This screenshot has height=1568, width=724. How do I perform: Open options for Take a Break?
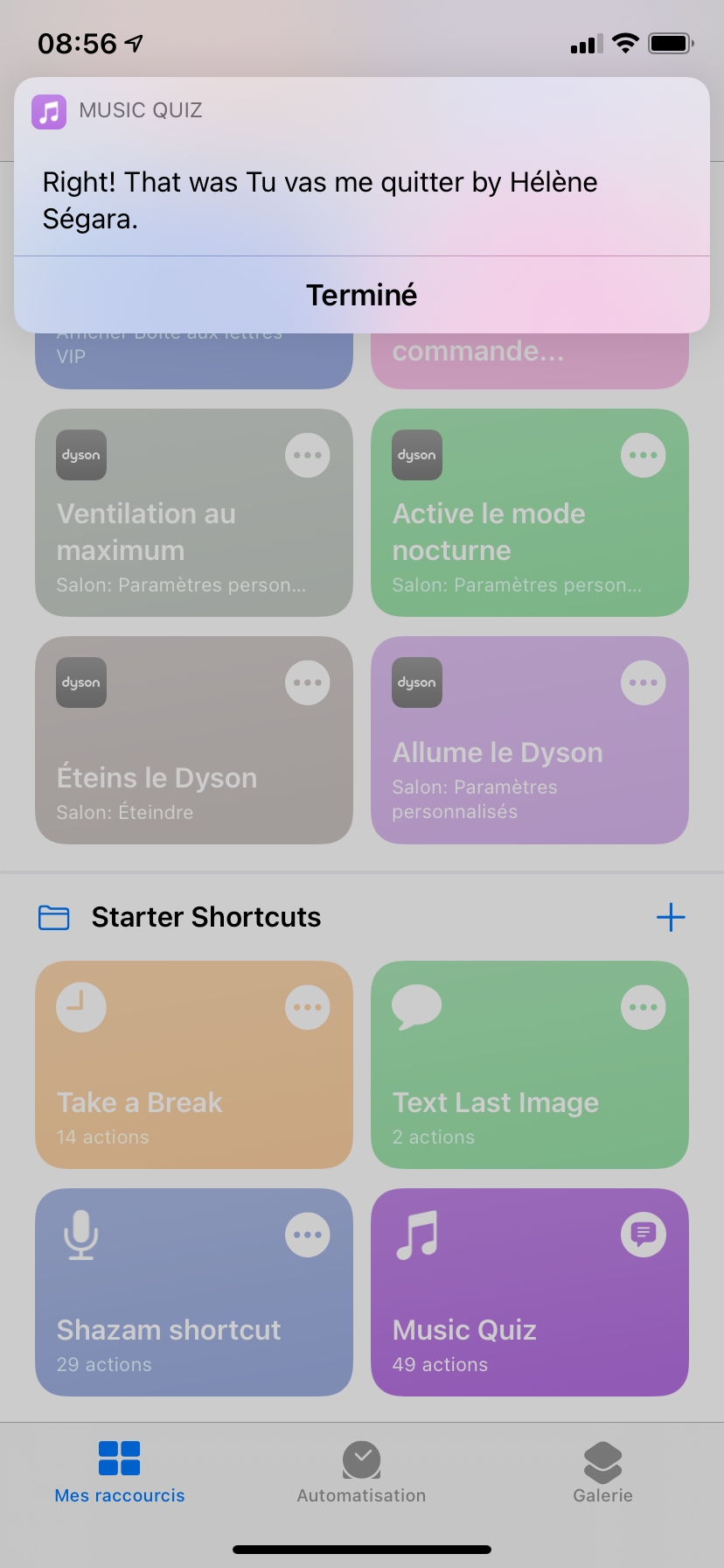pos(308,1007)
